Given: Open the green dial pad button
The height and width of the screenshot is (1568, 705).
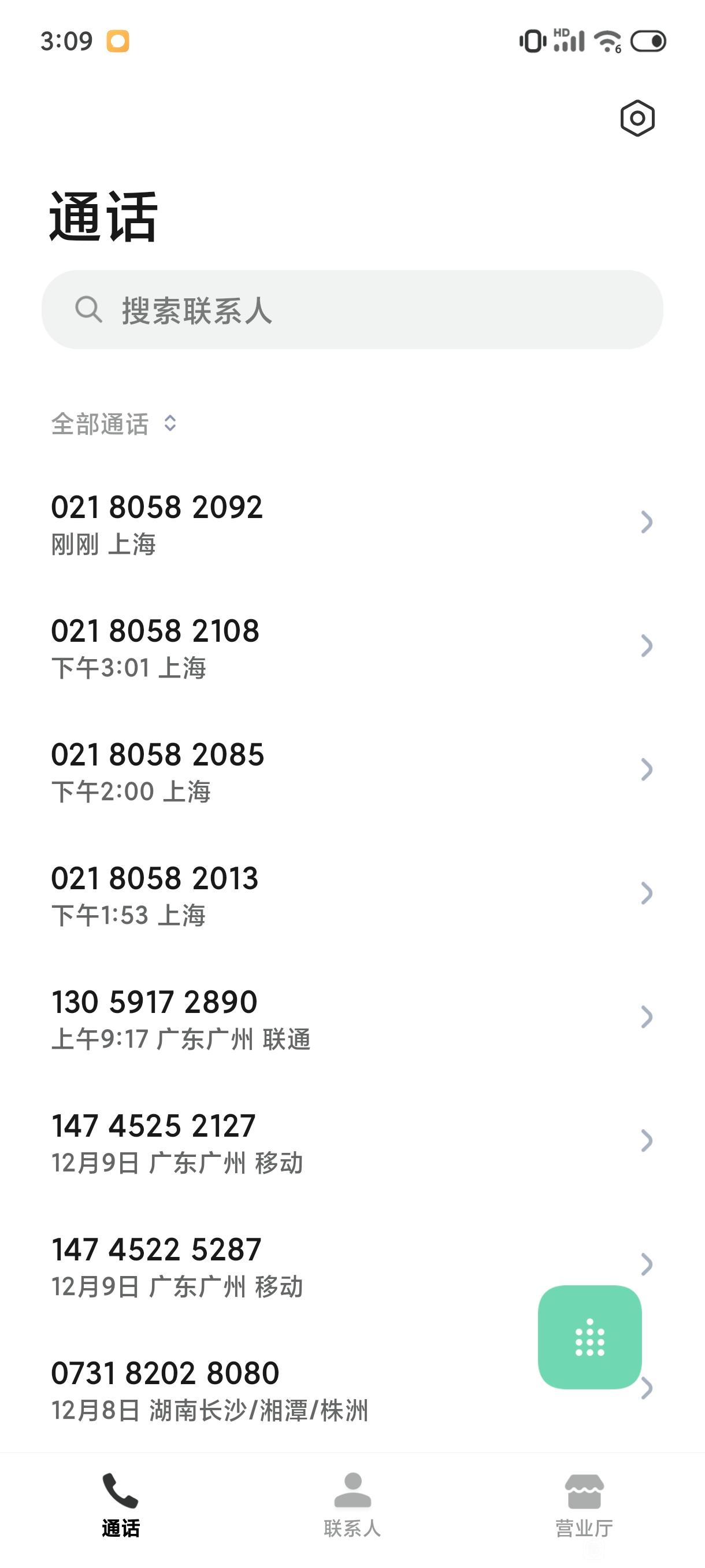Looking at the screenshot, I should (589, 1337).
